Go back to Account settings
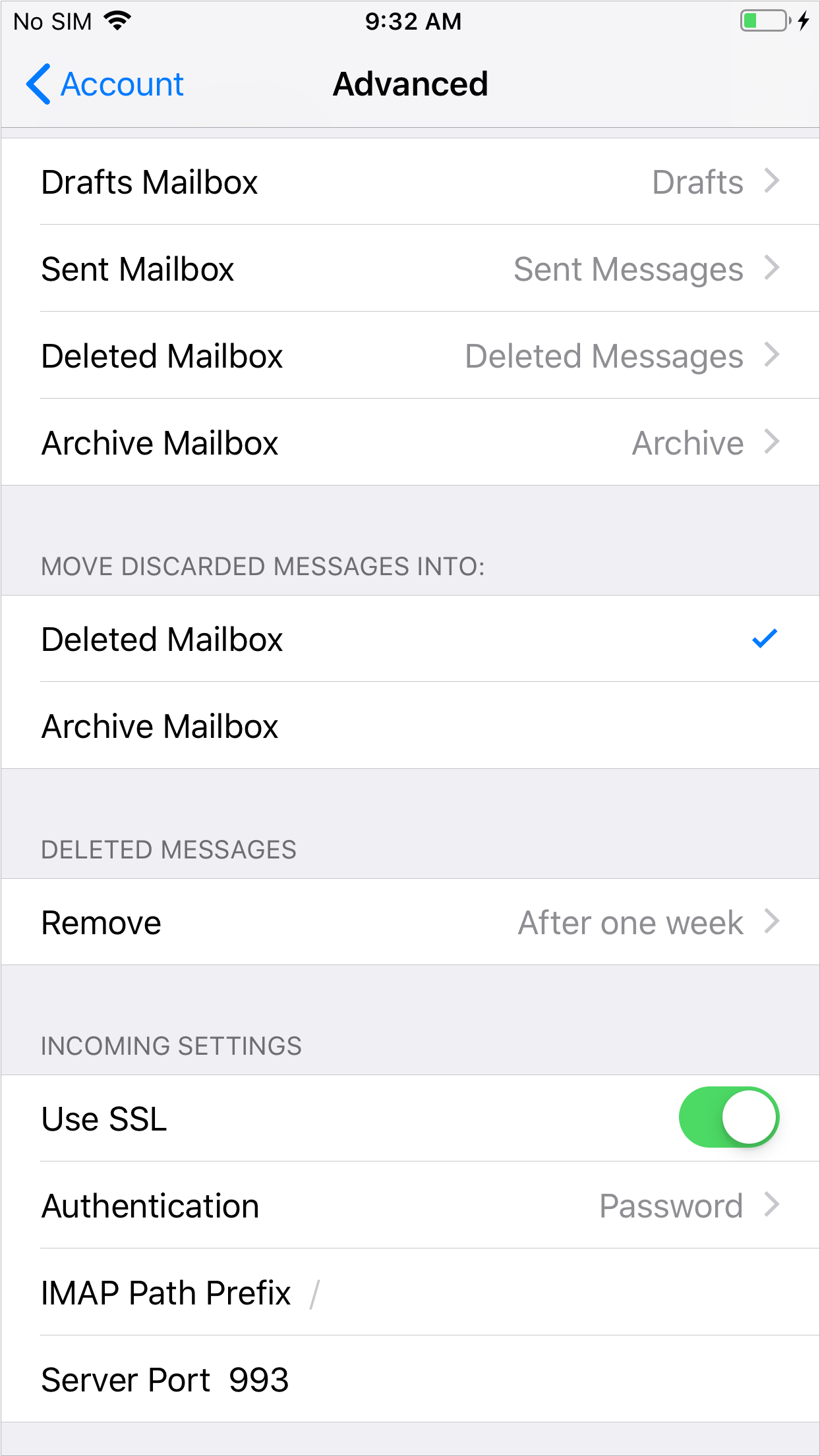 [x=105, y=84]
